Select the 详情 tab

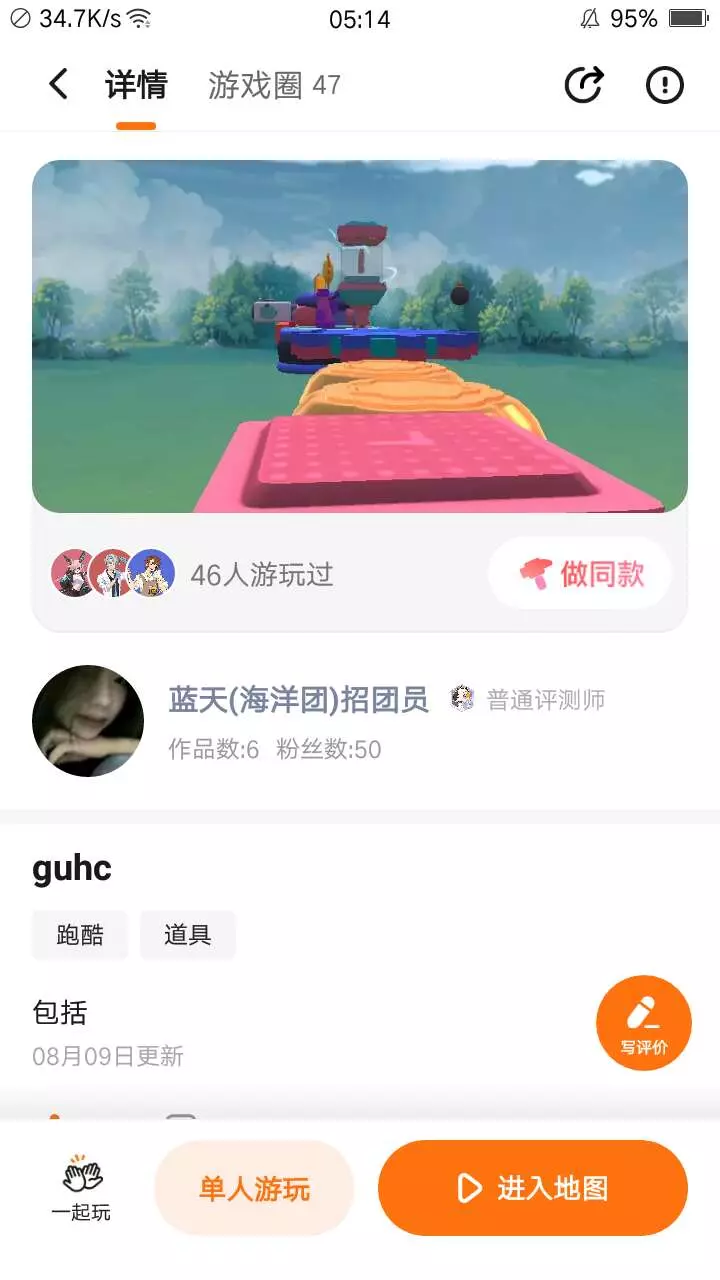[x=136, y=86]
